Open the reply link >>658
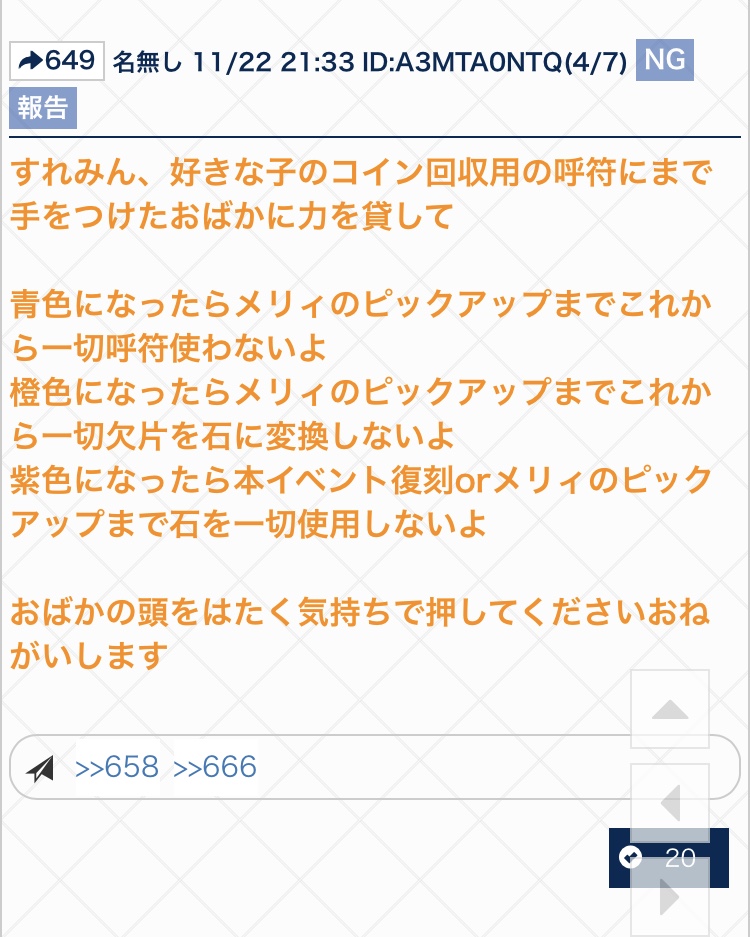This screenshot has height=937, width=750. coord(117,767)
